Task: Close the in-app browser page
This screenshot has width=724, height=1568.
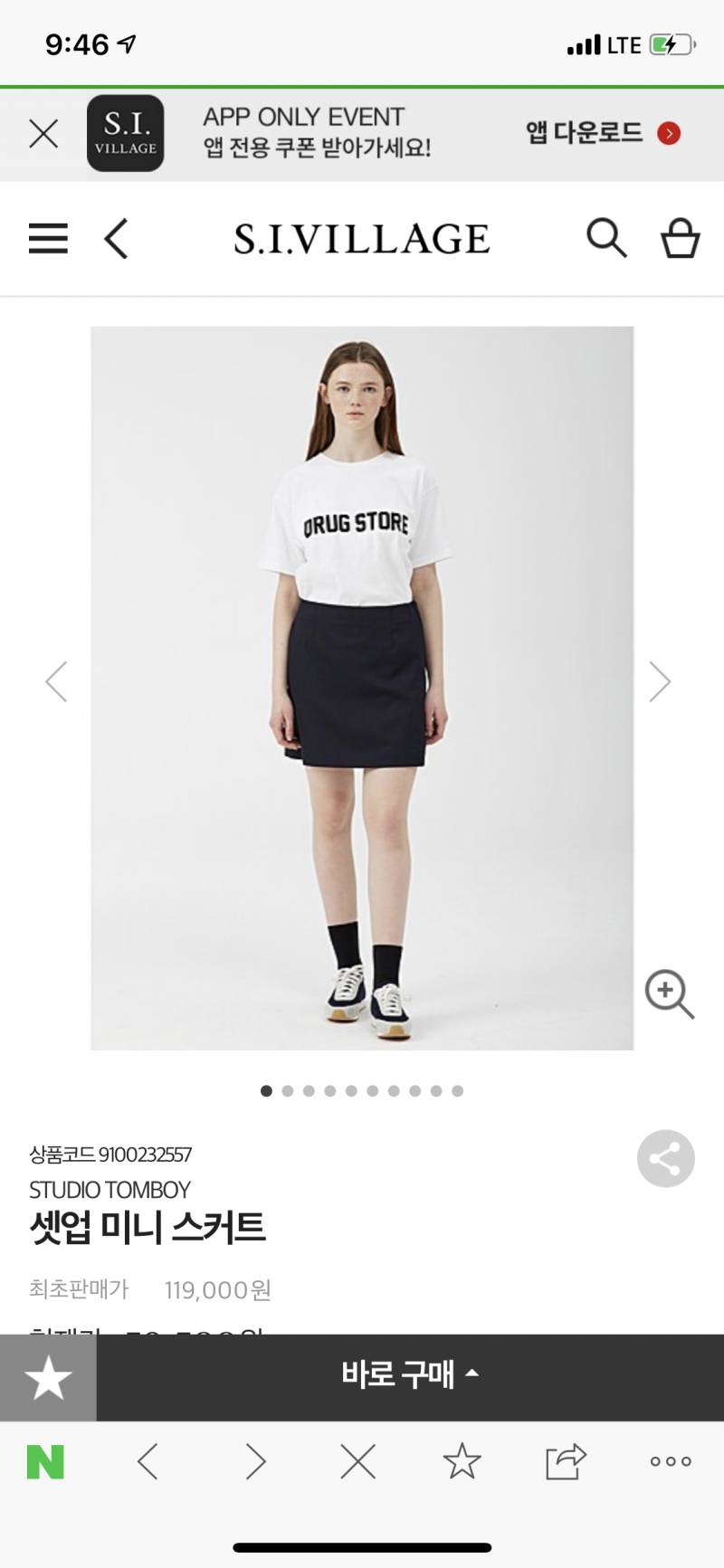Action: click(358, 1461)
